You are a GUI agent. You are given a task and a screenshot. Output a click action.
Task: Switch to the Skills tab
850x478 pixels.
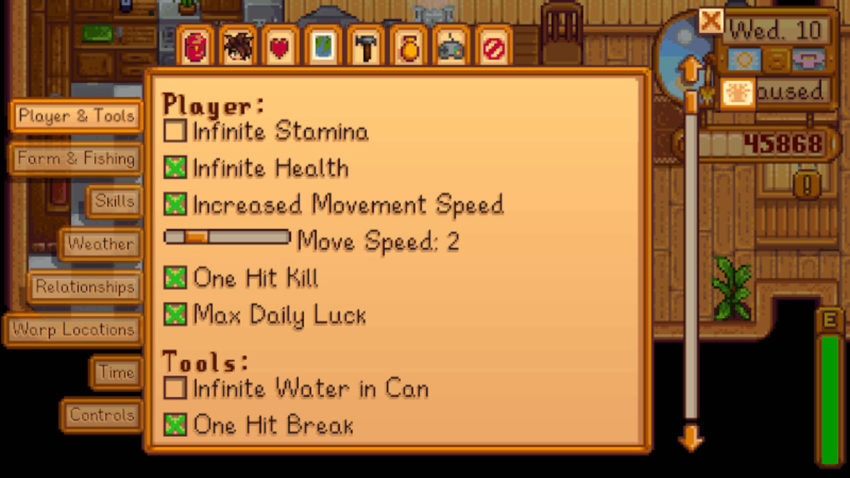coord(113,201)
